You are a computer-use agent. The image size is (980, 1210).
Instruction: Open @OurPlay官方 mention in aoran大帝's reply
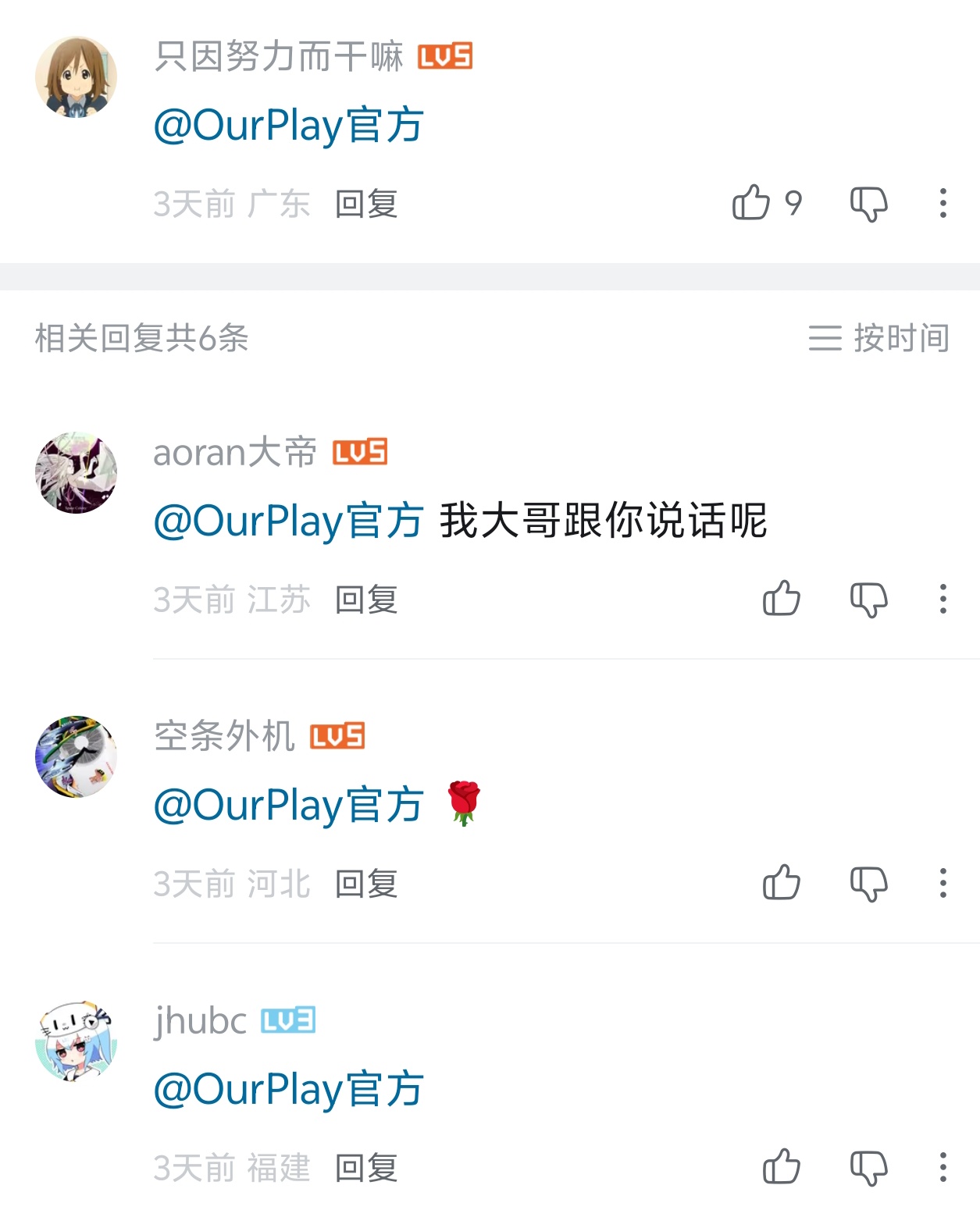pos(288,521)
